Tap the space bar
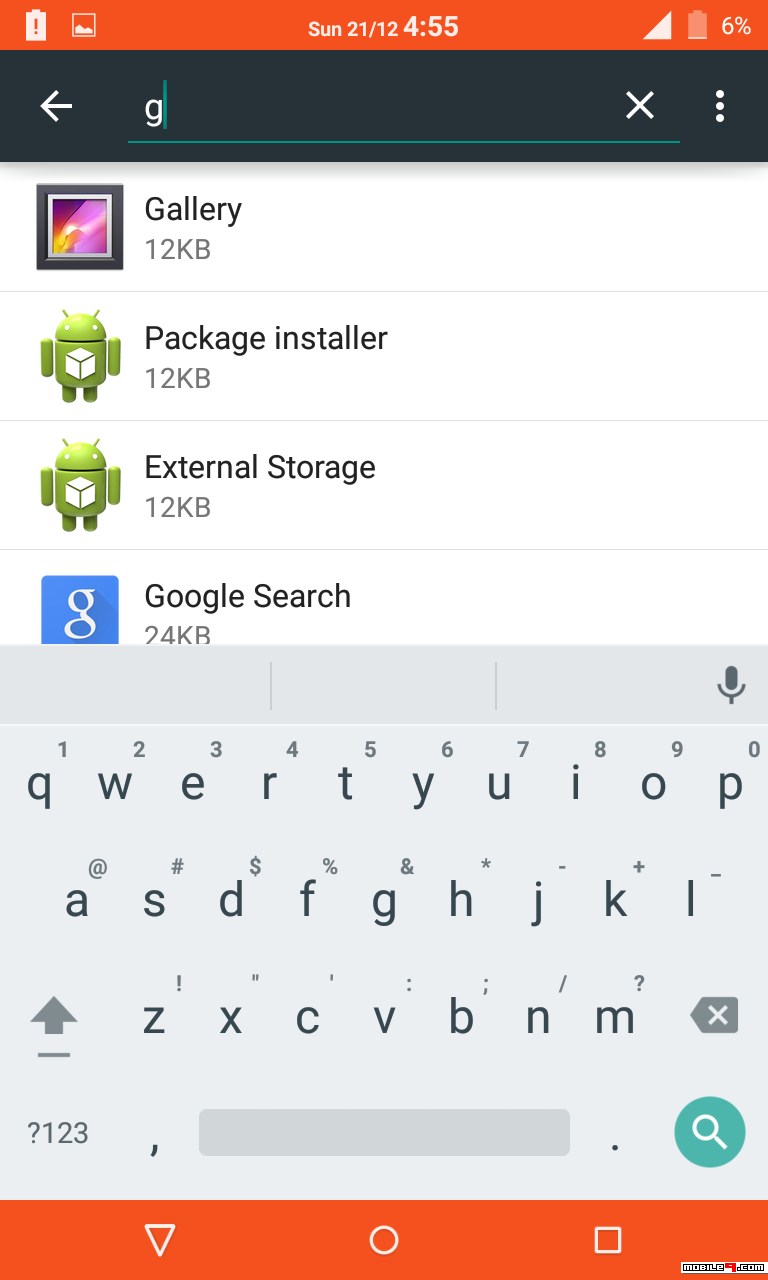 384,1132
